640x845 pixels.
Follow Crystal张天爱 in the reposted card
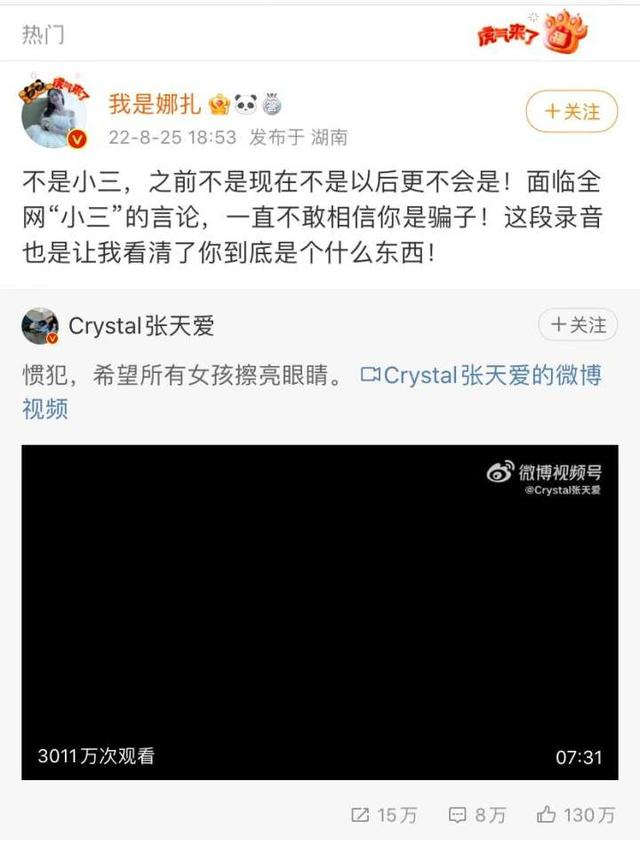click(578, 325)
